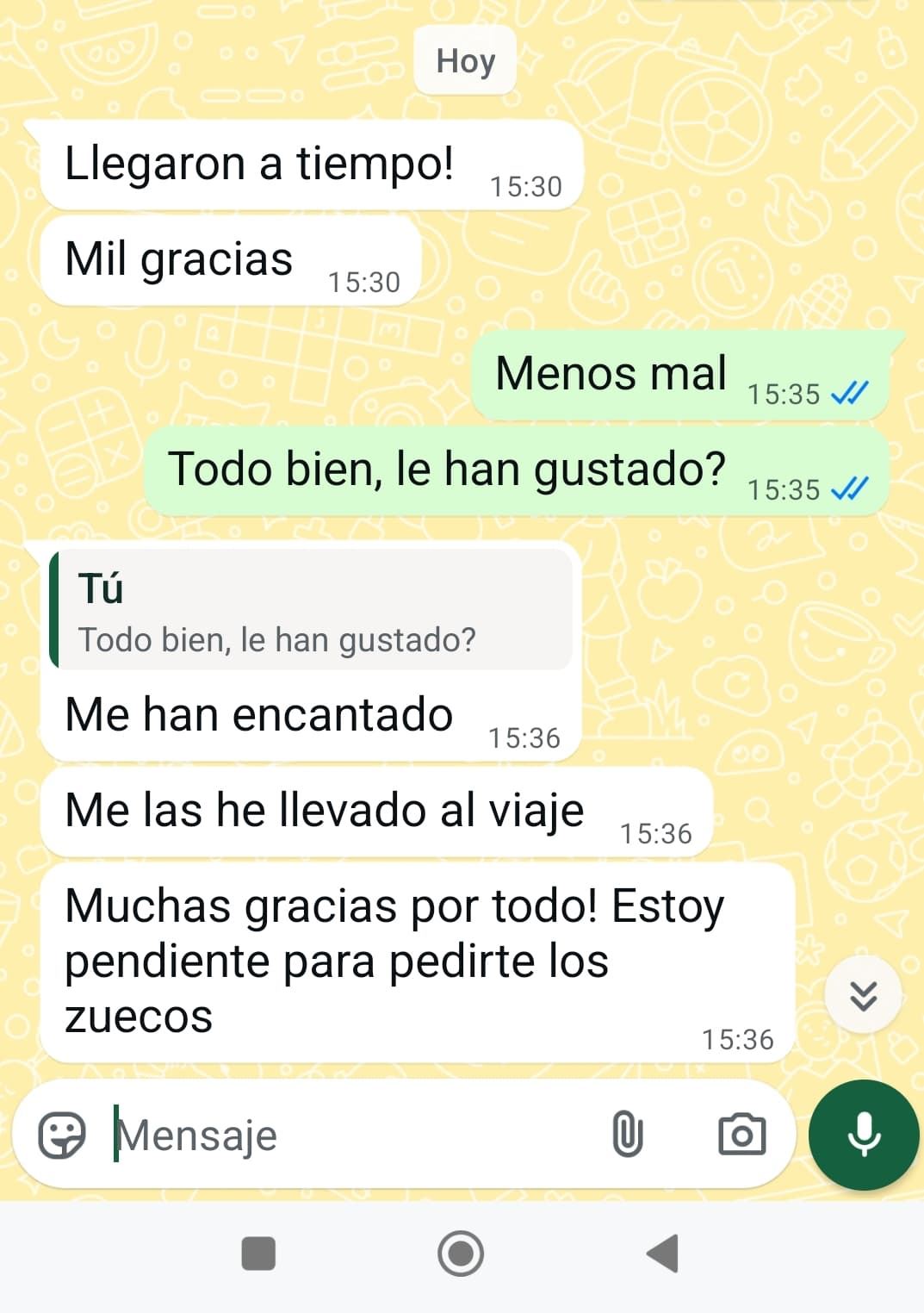Image resolution: width=924 pixels, height=1313 pixels.
Task: Click the attachment paperclip icon
Action: (x=627, y=1135)
